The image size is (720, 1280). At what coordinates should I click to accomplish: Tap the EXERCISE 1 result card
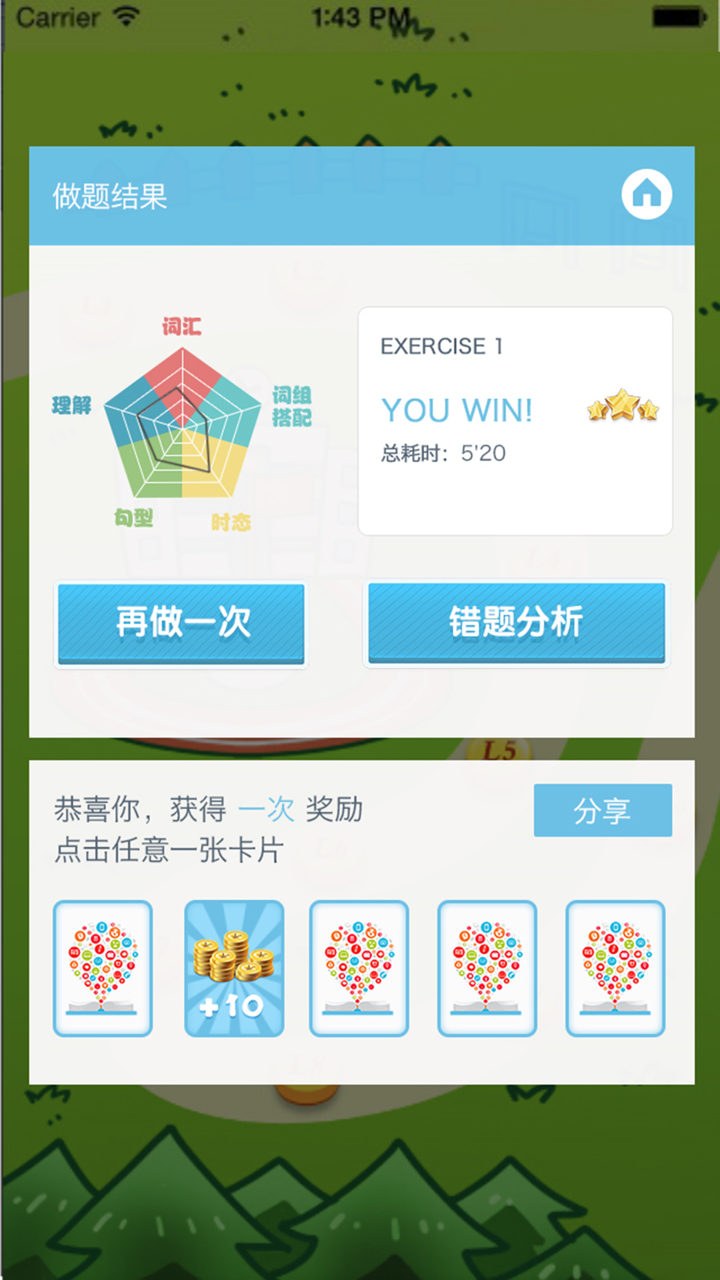(442, 346)
